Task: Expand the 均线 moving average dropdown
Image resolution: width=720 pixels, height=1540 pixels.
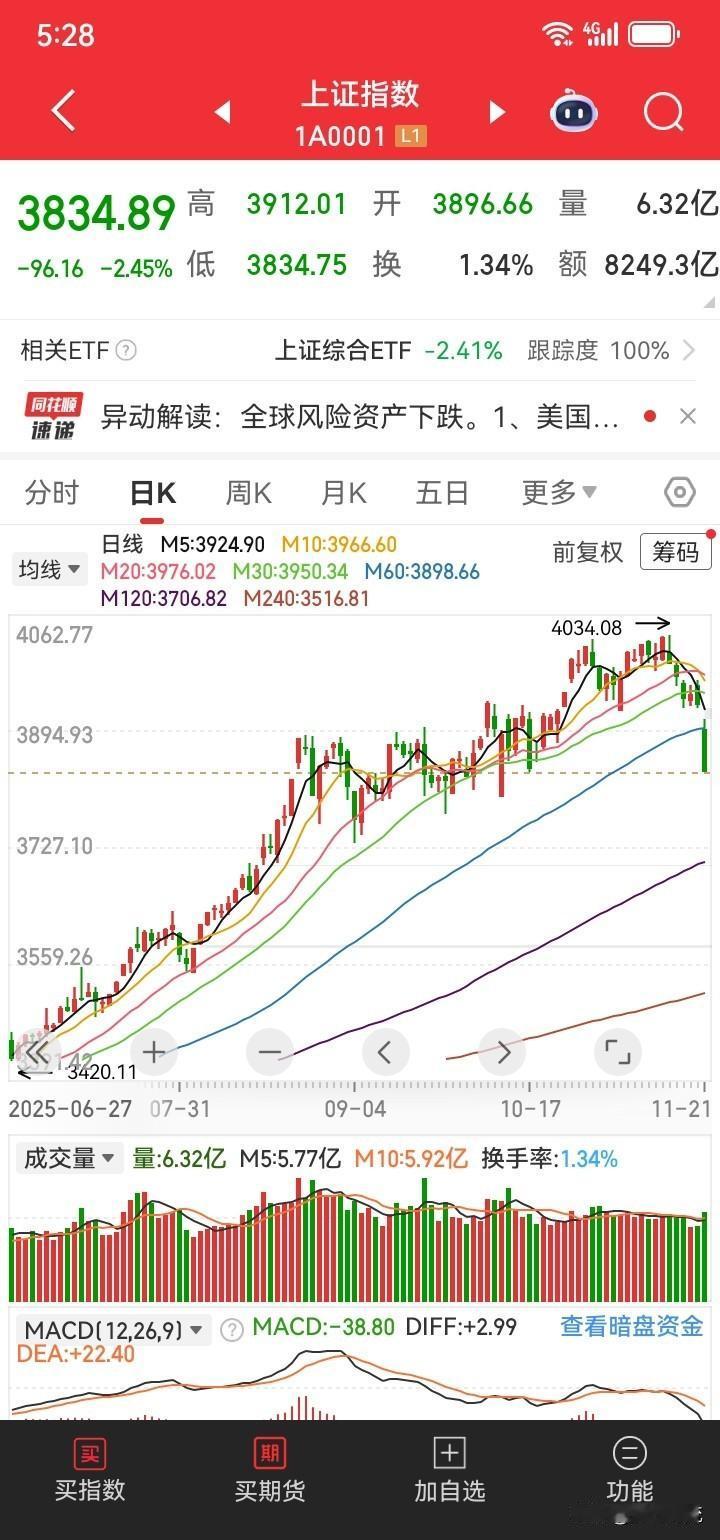Action: tap(49, 569)
